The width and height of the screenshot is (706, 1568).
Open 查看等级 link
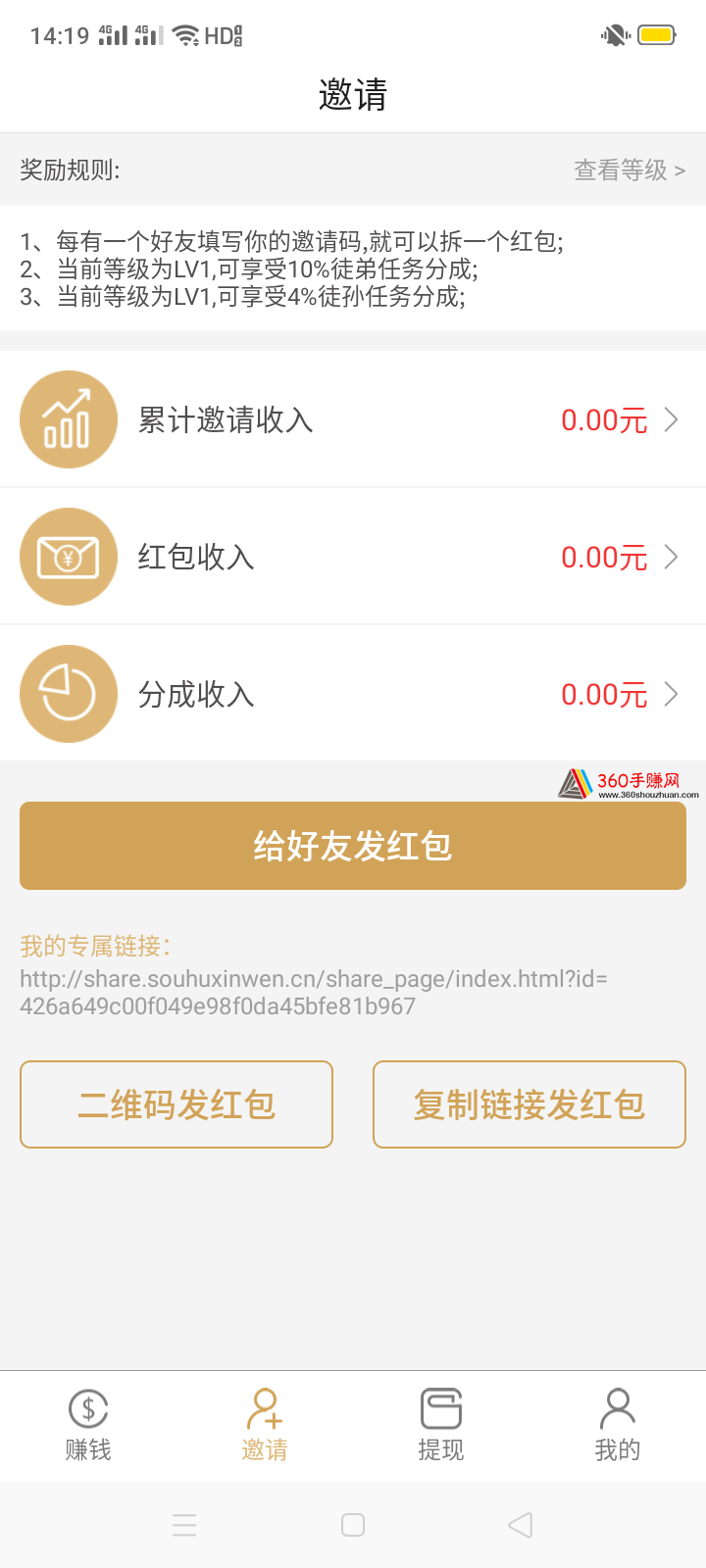[x=630, y=171]
